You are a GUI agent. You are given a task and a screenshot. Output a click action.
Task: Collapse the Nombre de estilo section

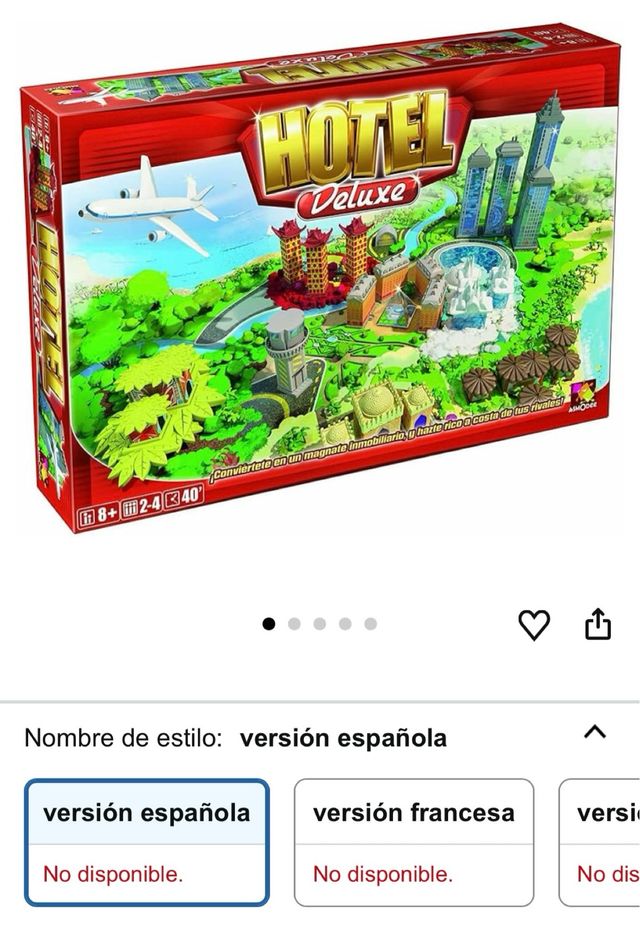[x=595, y=732]
